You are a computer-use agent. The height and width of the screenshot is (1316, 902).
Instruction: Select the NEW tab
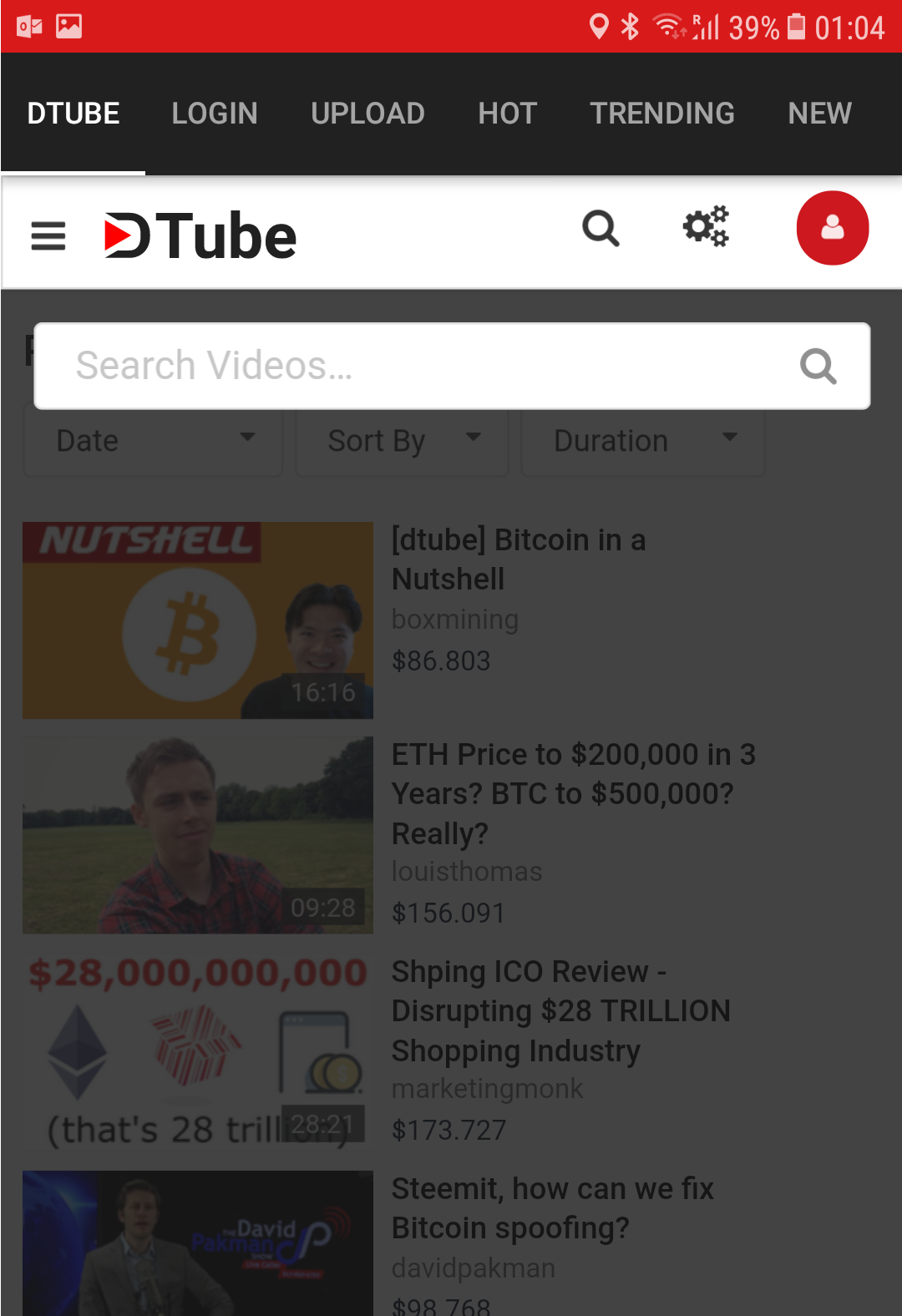coord(819,114)
